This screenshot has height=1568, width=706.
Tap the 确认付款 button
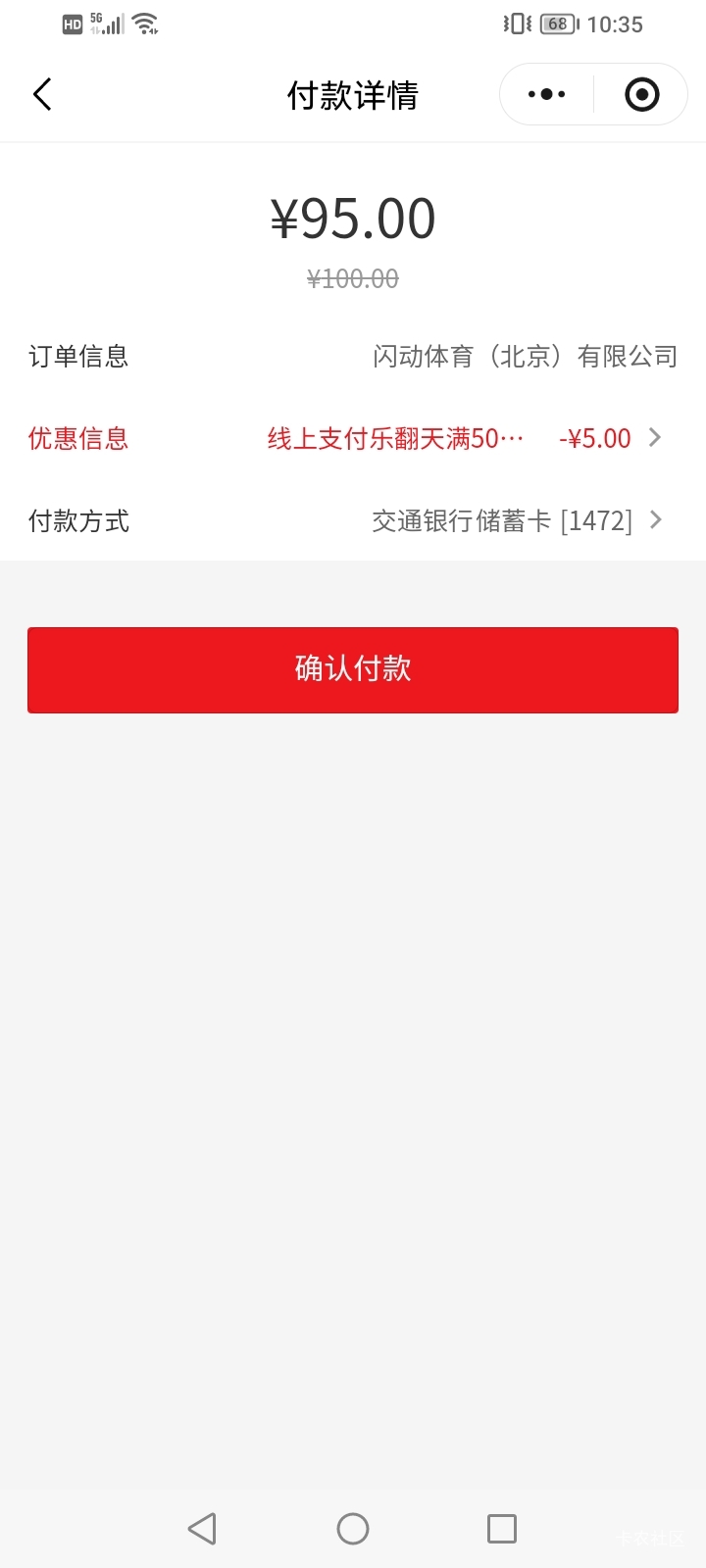(353, 669)
